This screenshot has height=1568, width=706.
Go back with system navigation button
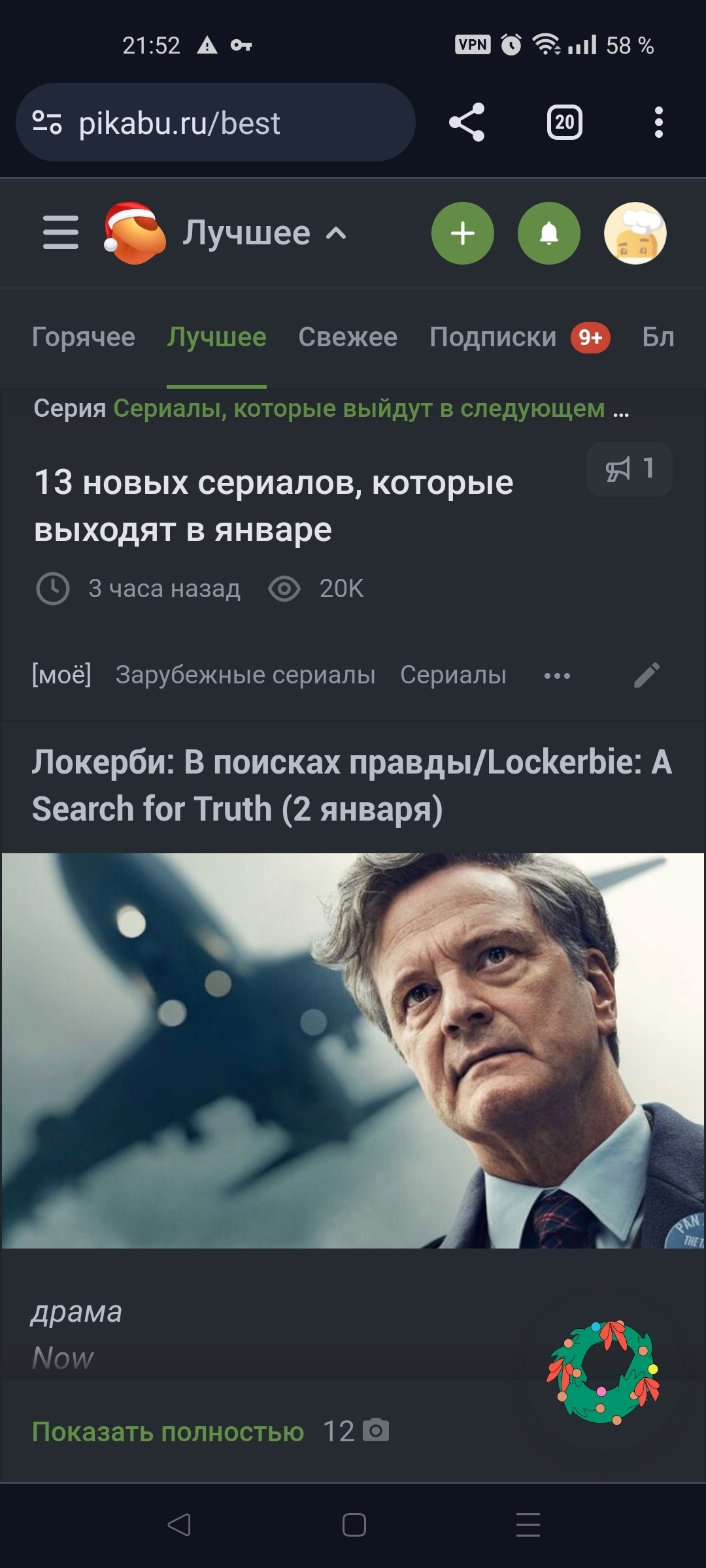(178, 1525)
